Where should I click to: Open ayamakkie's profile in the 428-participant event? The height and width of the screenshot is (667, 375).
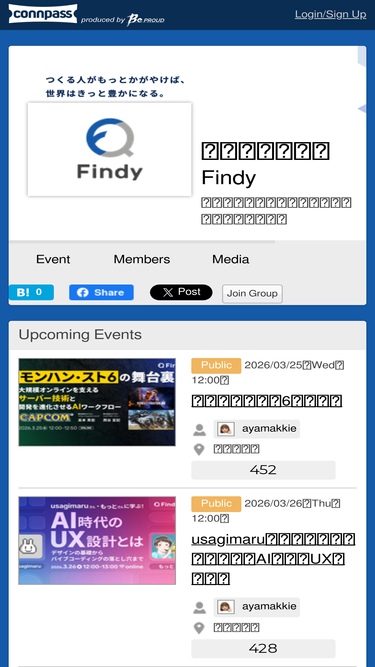pos(257,607)
